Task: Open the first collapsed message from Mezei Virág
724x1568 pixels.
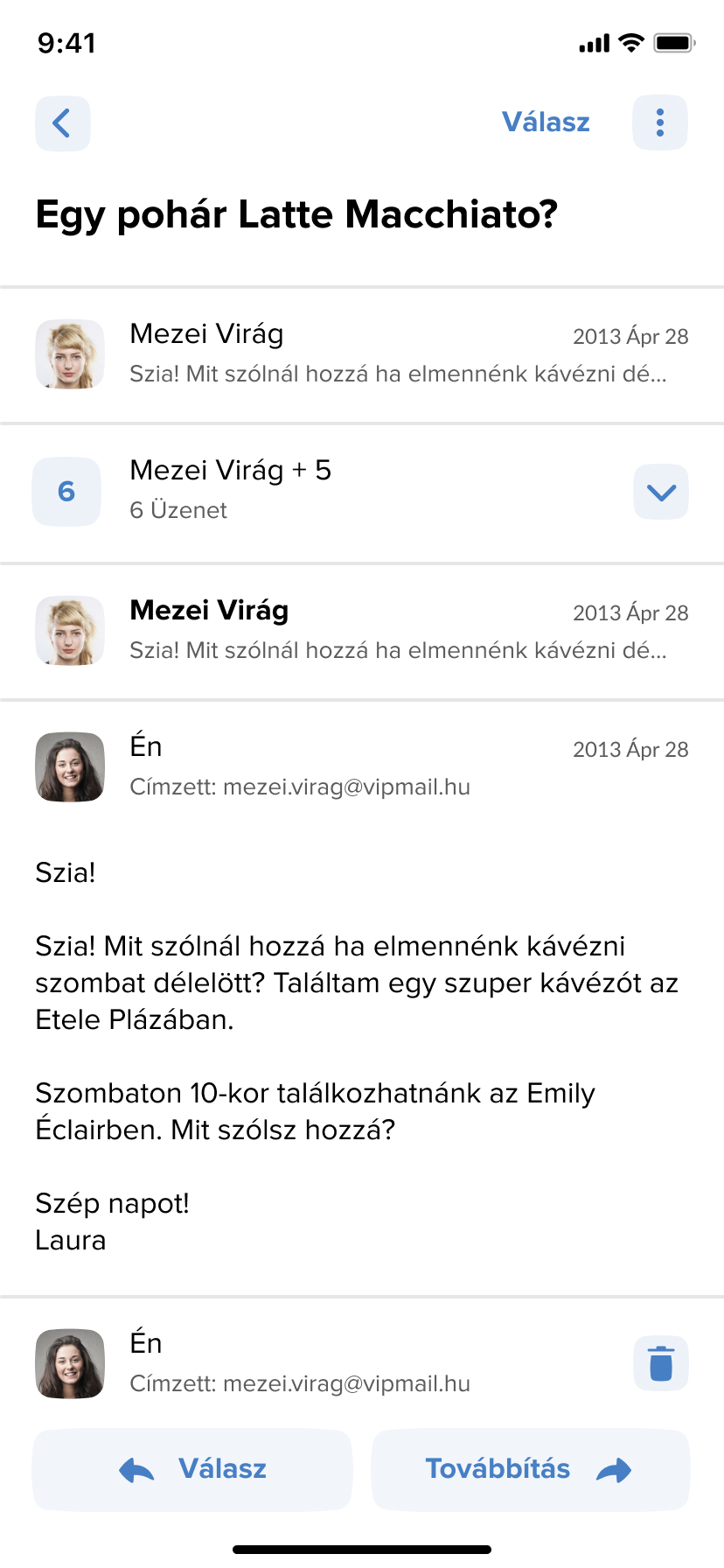Action: pos(362,354)
